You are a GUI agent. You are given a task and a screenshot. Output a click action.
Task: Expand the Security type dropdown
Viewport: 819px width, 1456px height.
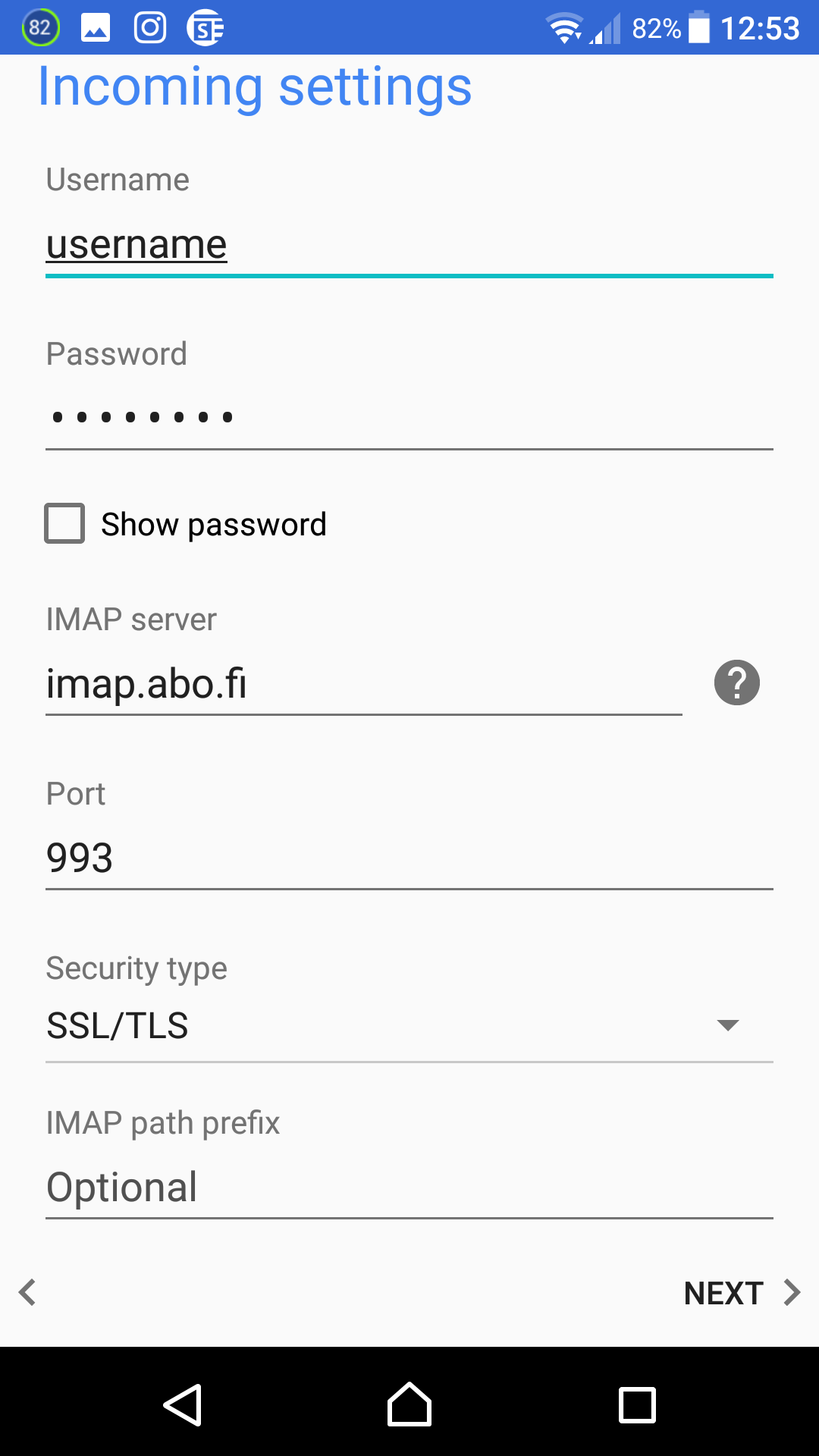[x=409, y=1025]
